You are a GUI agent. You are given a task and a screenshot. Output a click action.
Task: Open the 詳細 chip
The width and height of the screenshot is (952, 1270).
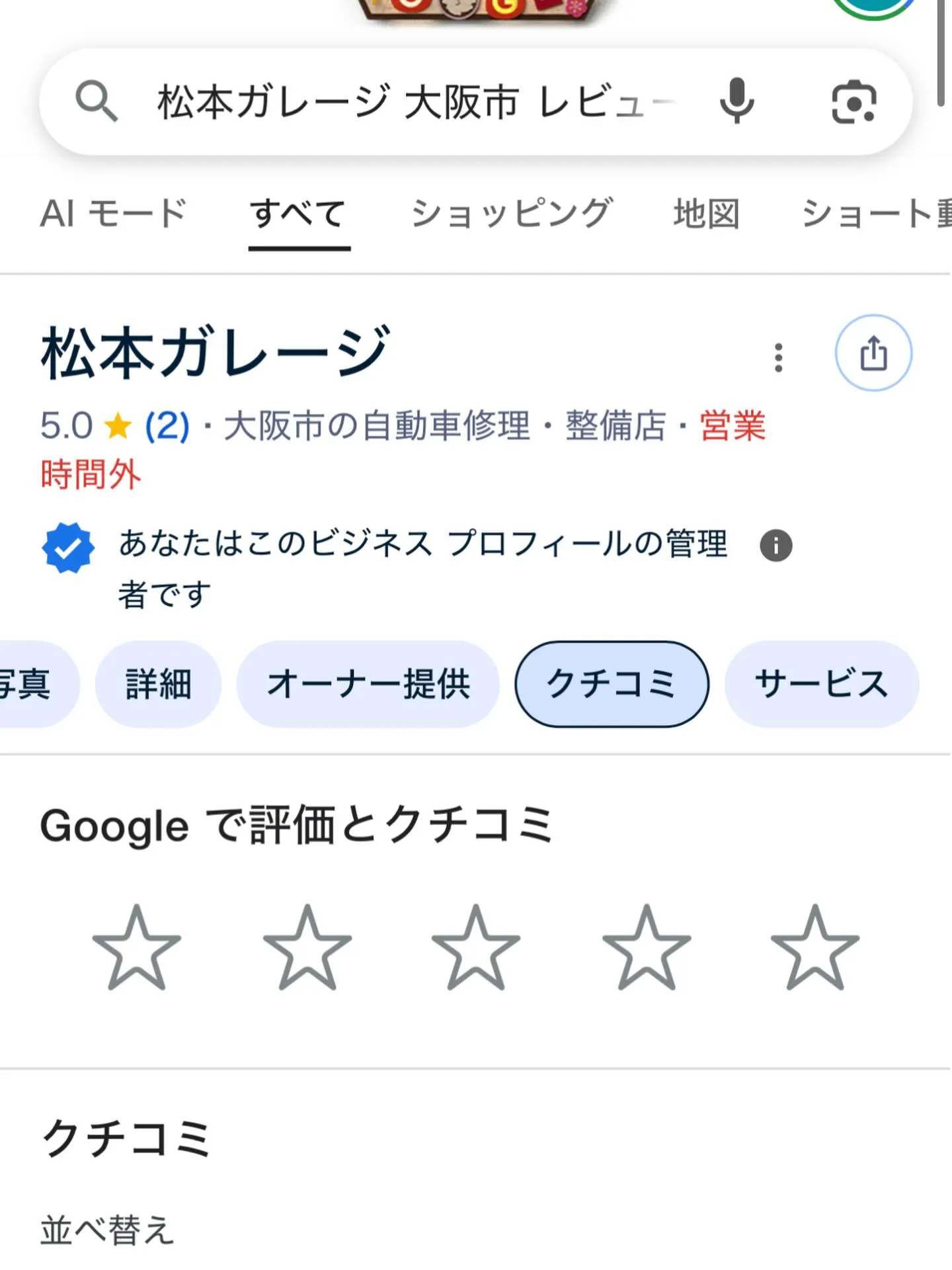[x=158, y=685]
